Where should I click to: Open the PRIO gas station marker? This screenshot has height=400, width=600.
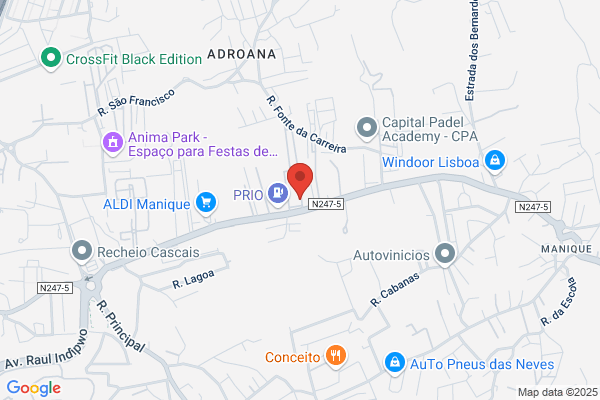click(278, 194)
